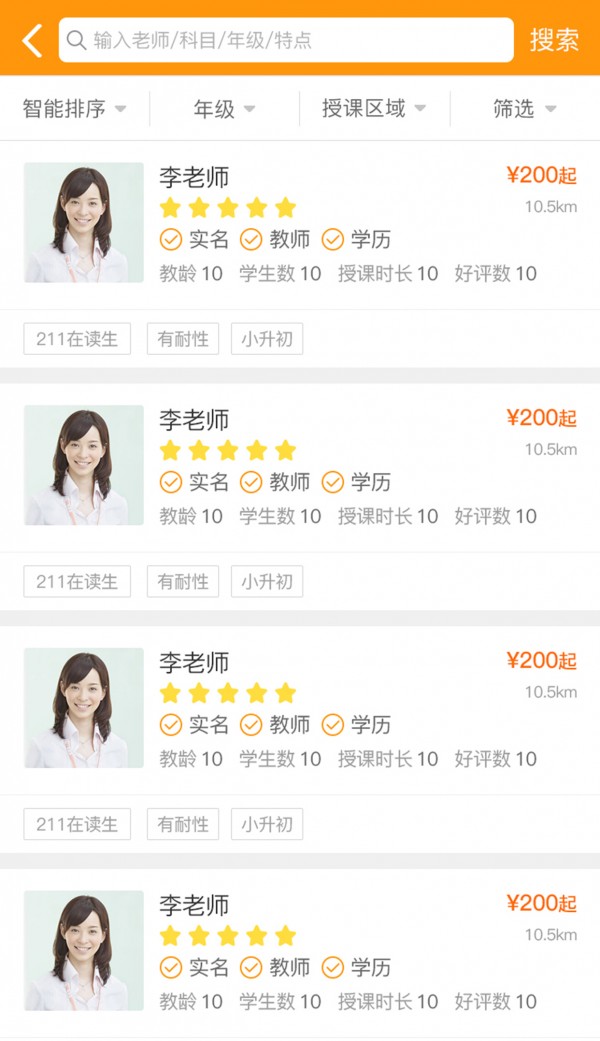This screenshot has height=1041, width=600.
Task: Open the 年级 grade dropdown
Action: (225, 109)
